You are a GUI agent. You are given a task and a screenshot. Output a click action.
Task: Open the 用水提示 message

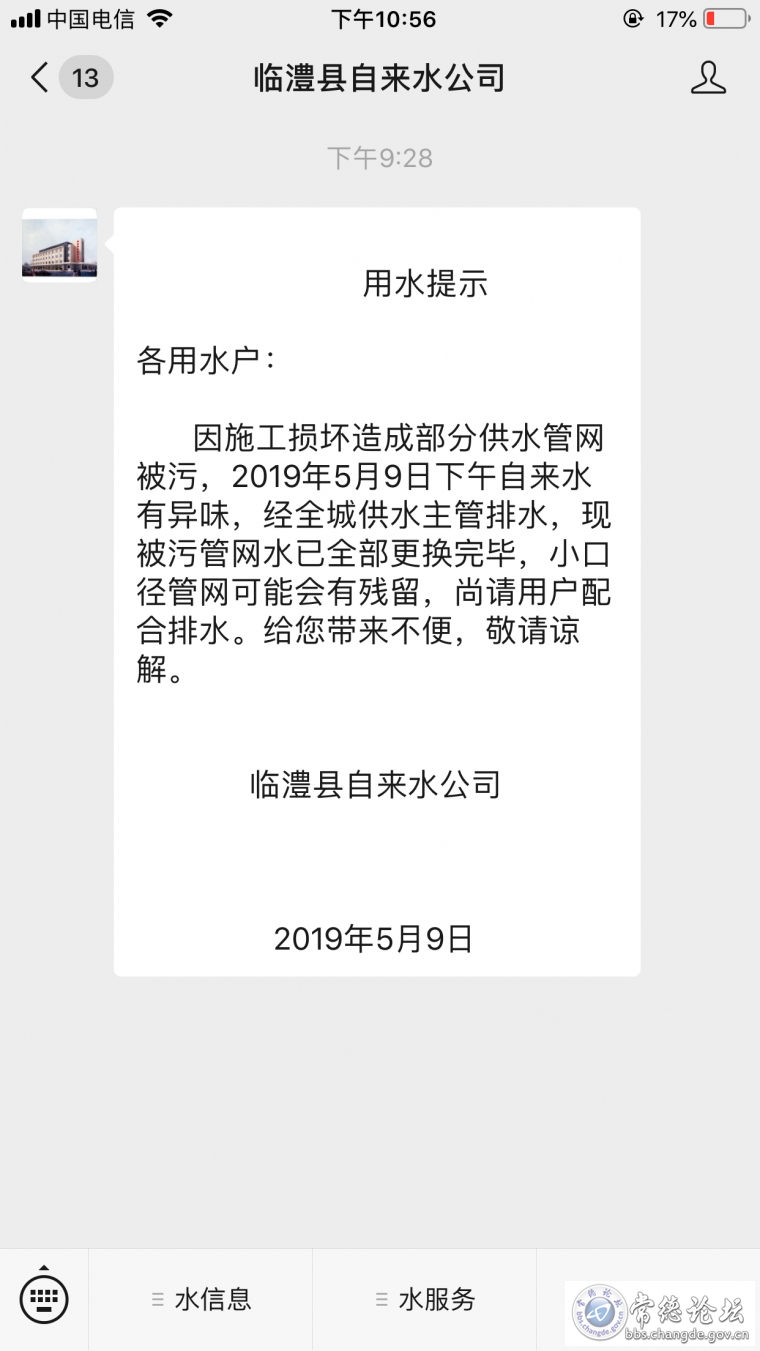pos(377,591)
